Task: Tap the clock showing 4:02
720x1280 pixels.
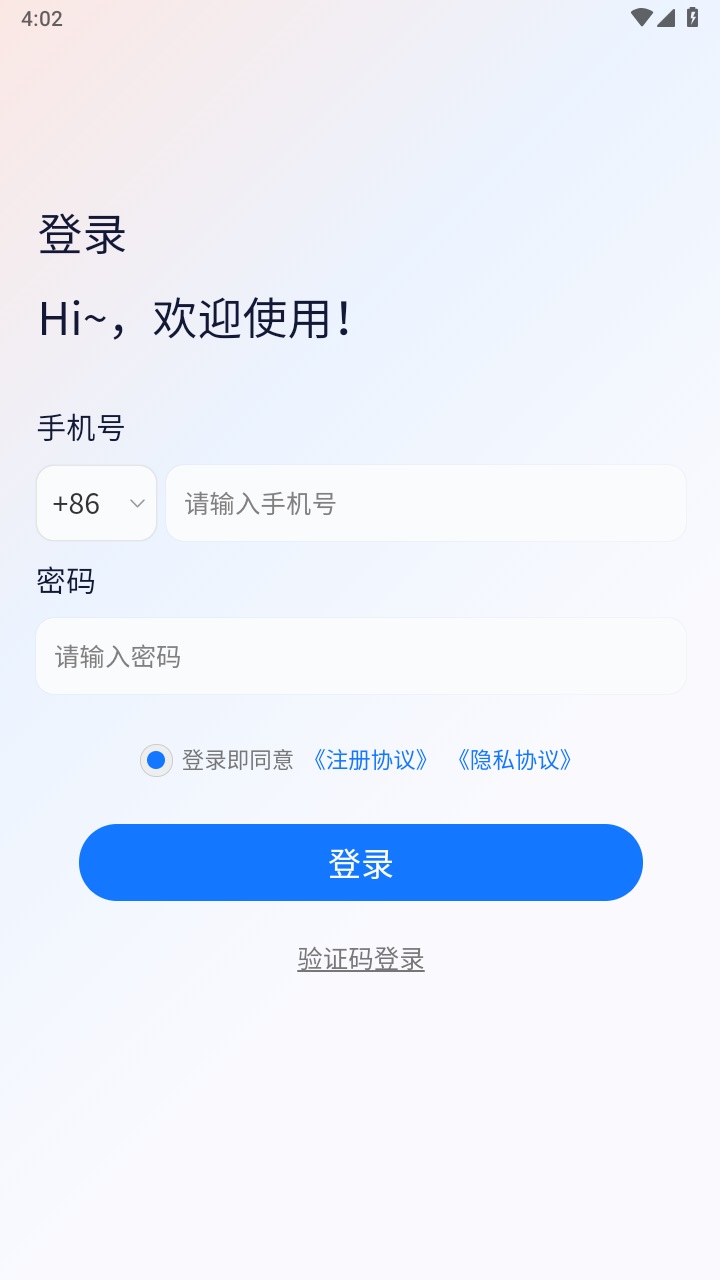Action: pyautogui.click(x=40, y=17)
